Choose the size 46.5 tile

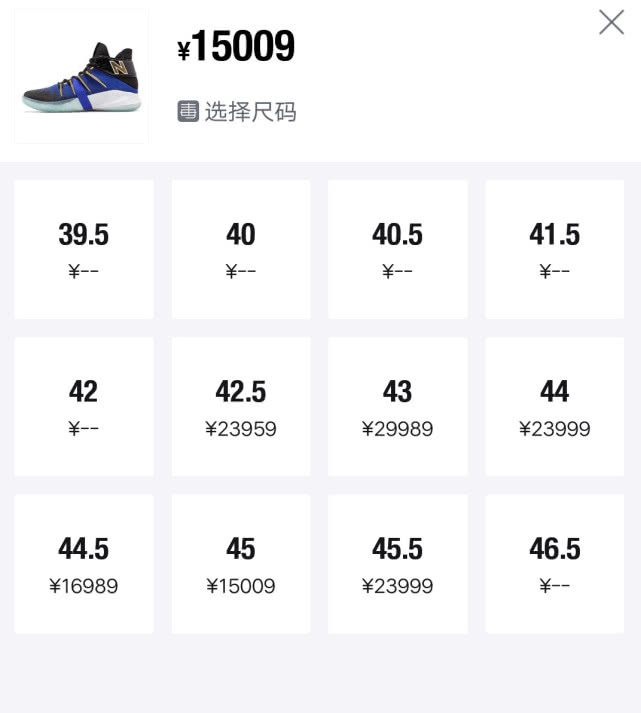554,564
